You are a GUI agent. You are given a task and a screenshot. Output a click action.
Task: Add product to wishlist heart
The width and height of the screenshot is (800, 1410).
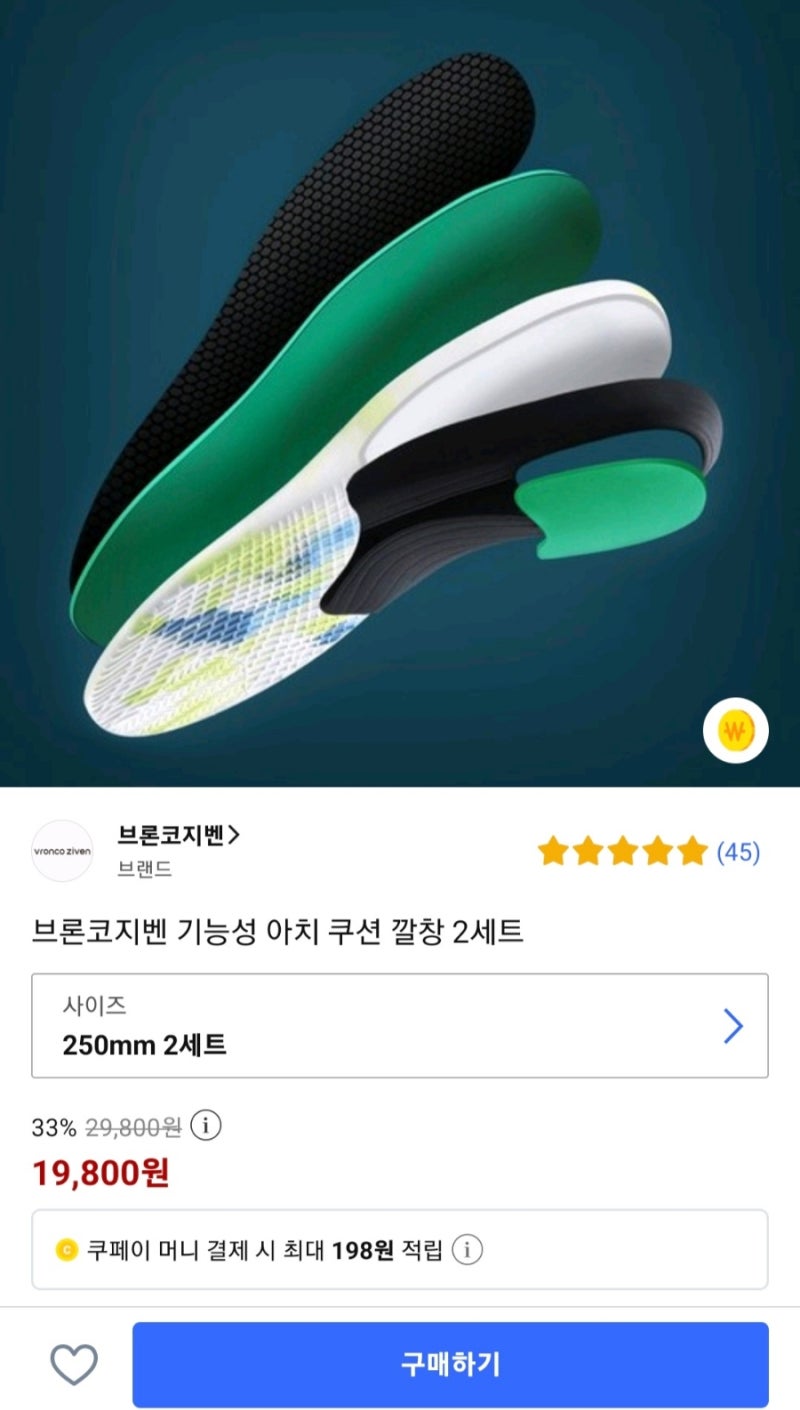coord(74,1364)
